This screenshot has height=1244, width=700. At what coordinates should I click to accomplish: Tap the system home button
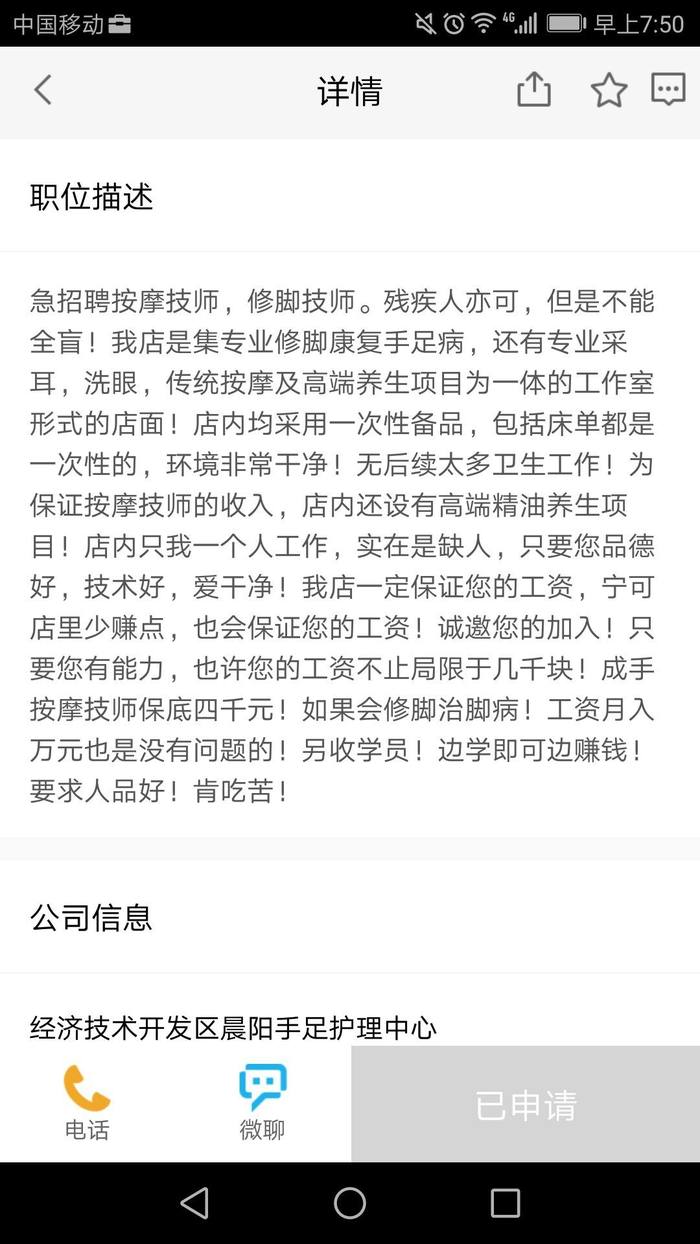[350, 1203]
